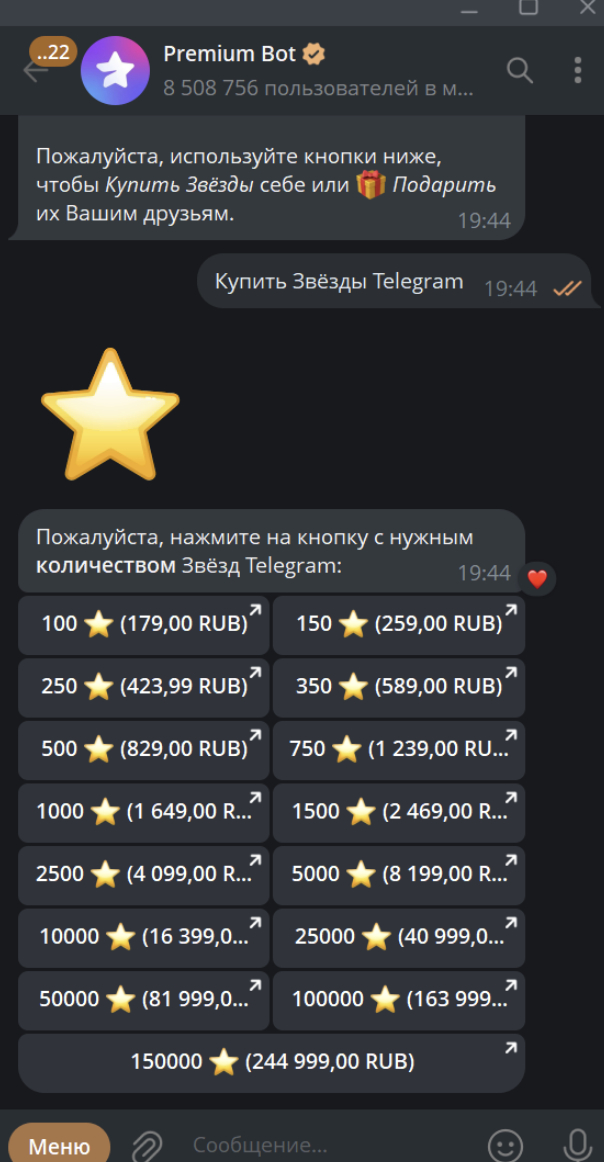The height and width of the screenshot is (1162, 604).
Task: Buy the 2500 stars package
Action: click(x=144, y=873)
